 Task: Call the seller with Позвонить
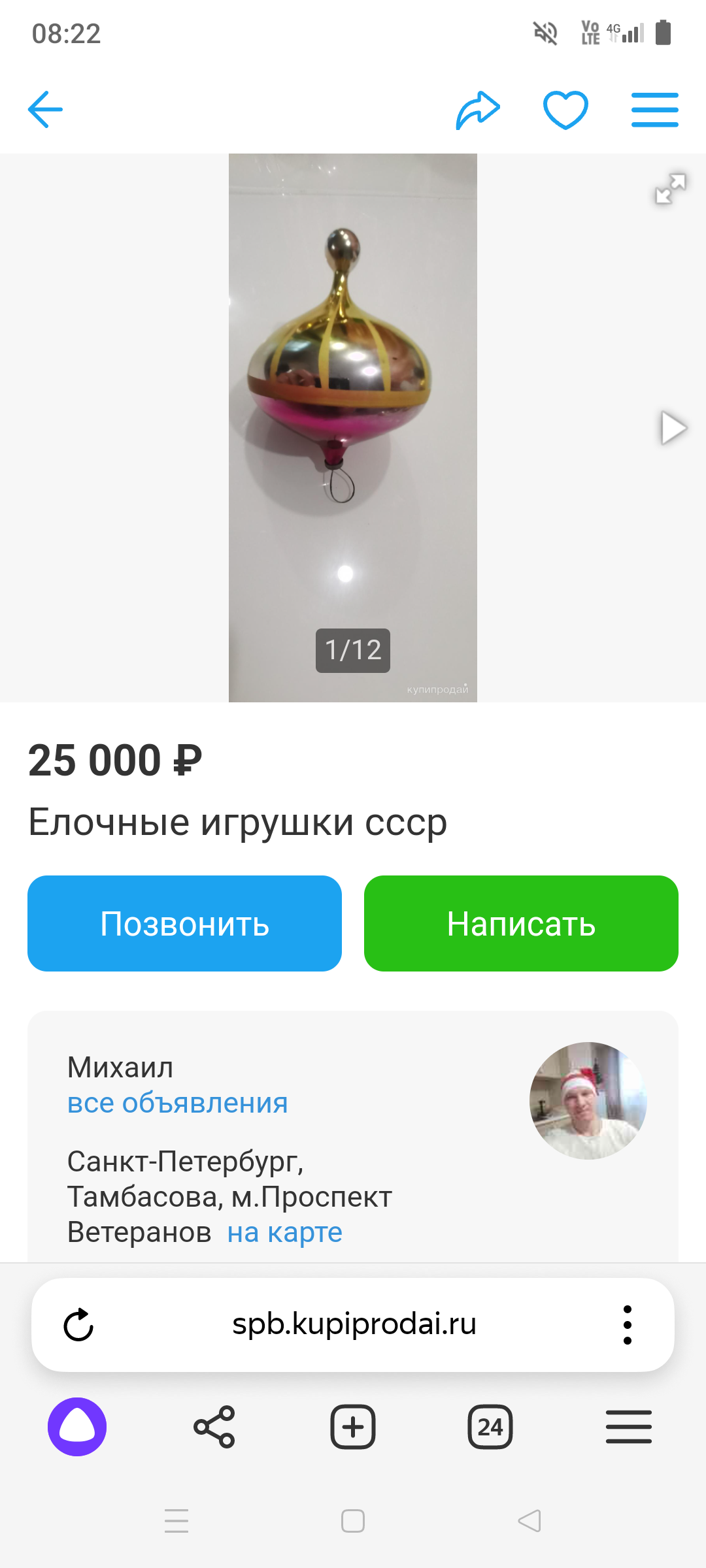184,923
